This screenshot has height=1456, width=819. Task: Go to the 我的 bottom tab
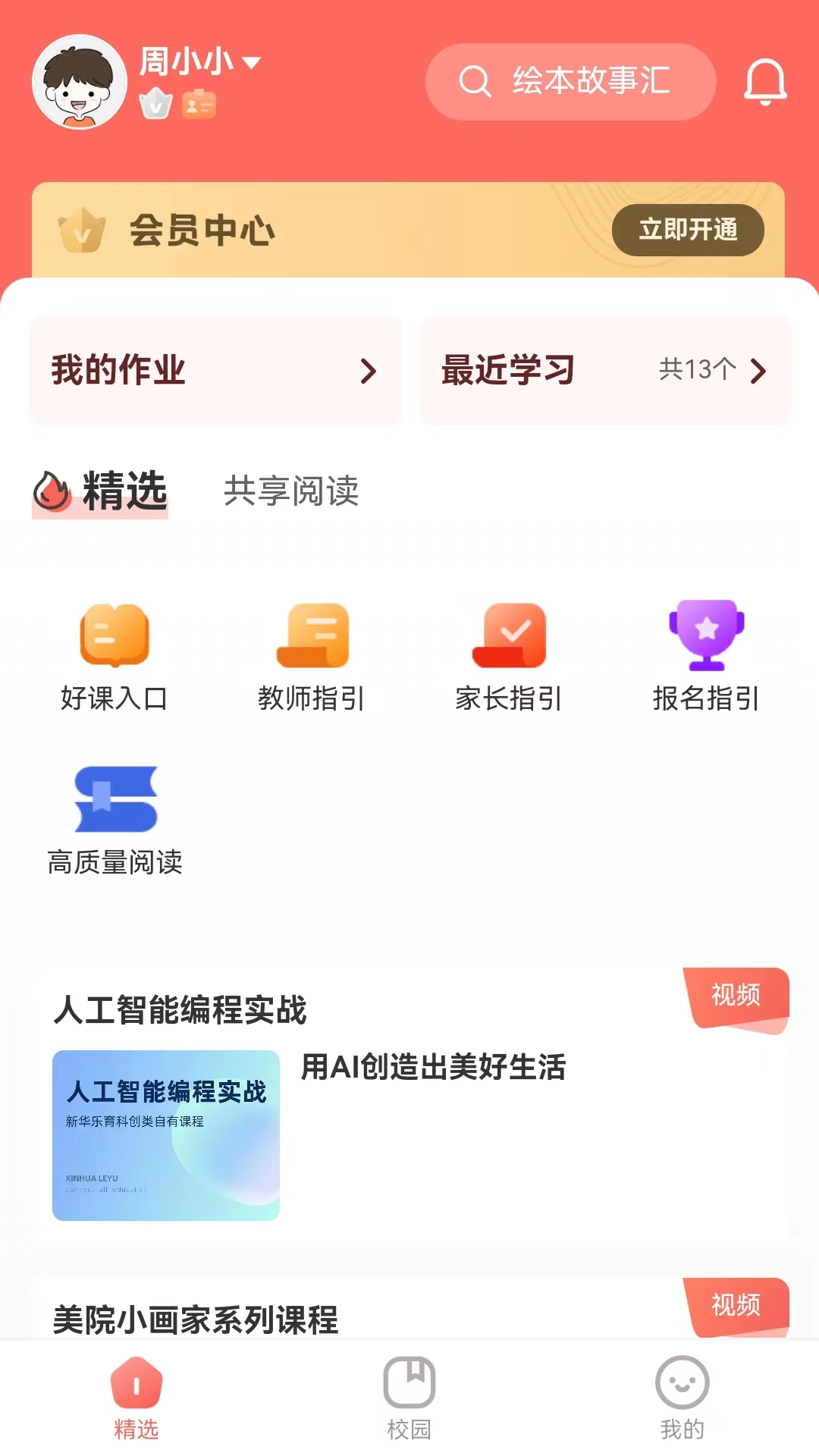click(x=682, y=1398)
